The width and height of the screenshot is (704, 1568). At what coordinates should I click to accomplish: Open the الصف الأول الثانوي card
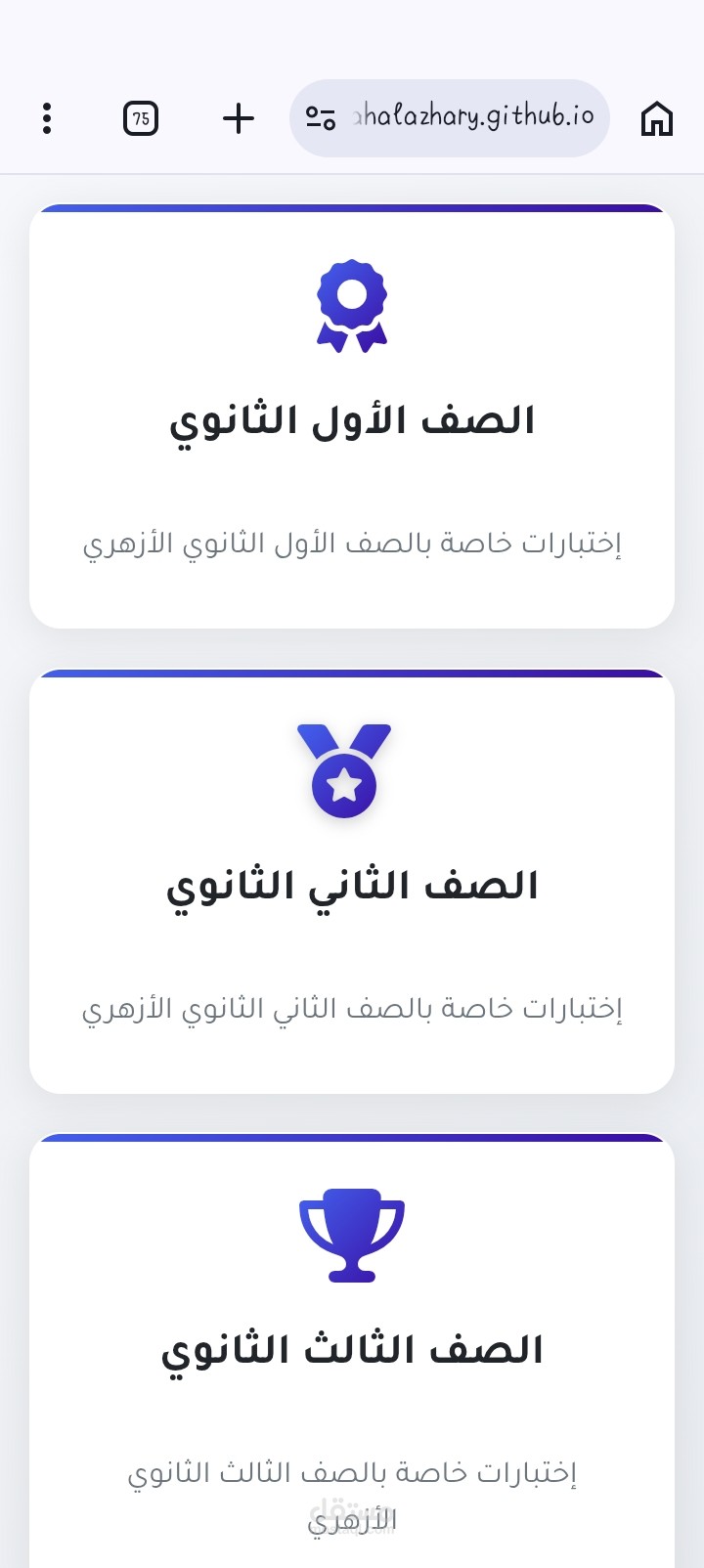pyautogui.click(x=352, y=420)
